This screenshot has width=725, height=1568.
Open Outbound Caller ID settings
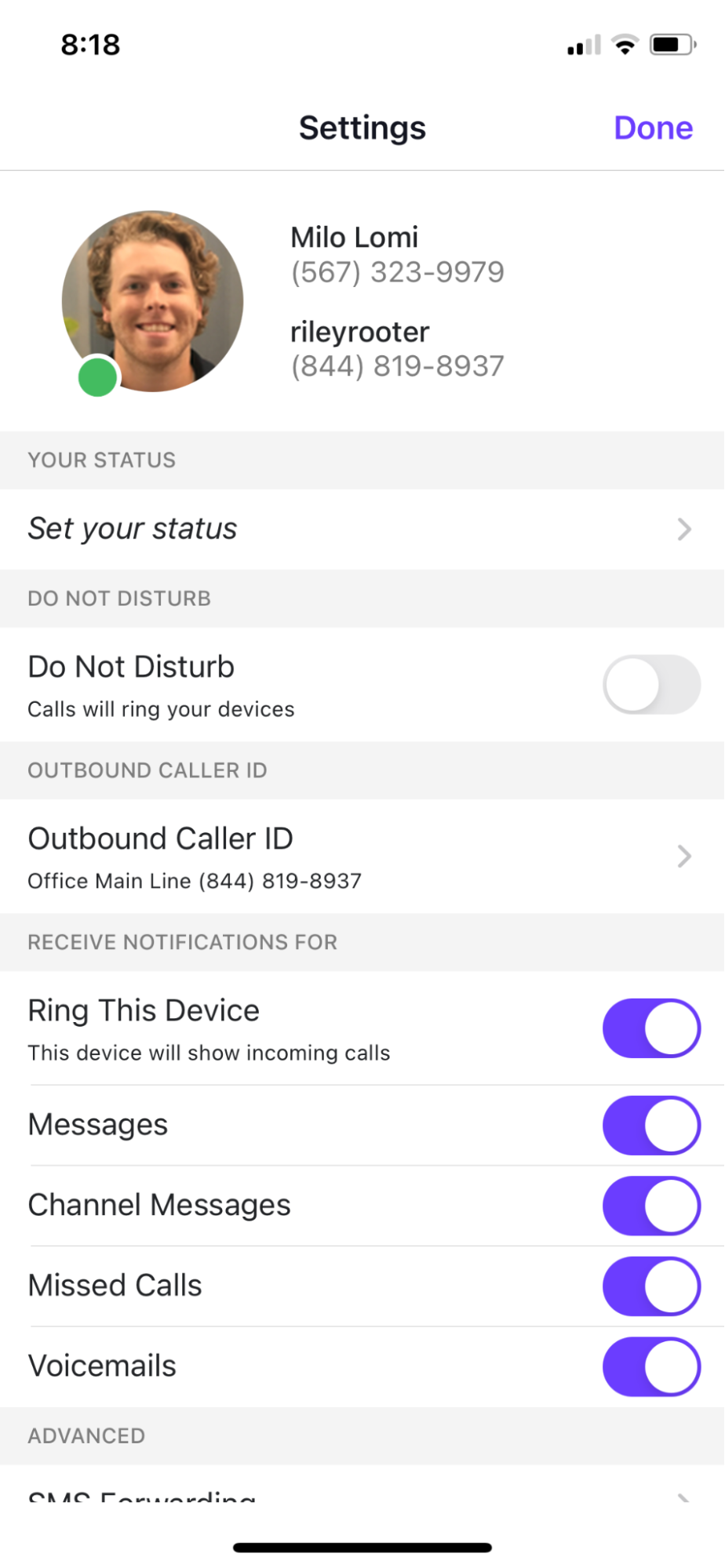(361, 857)
